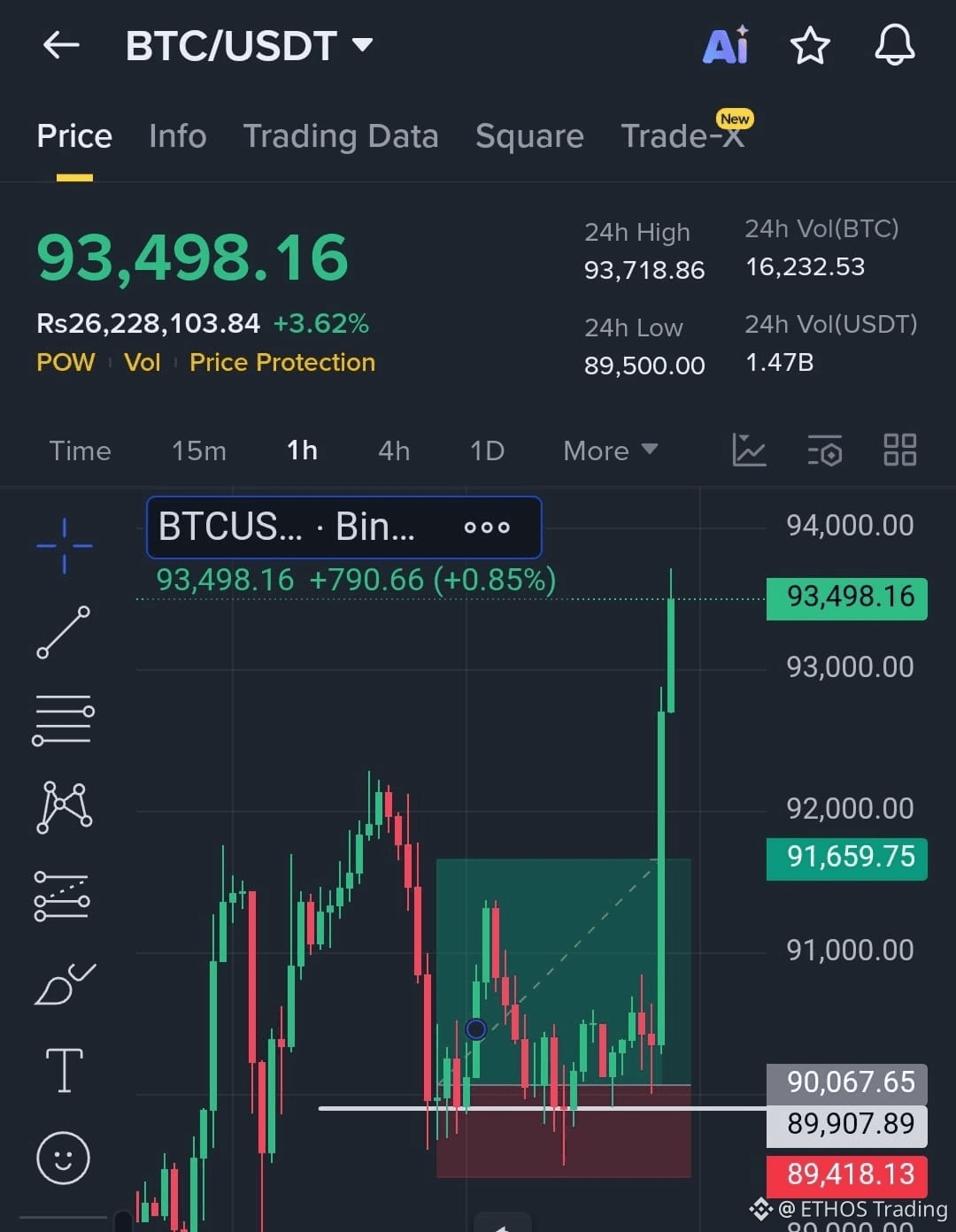The width and height of the screenshot is (956, 1232).
Task: Expand the More timeframes dropdown
Action: [609, 450]
